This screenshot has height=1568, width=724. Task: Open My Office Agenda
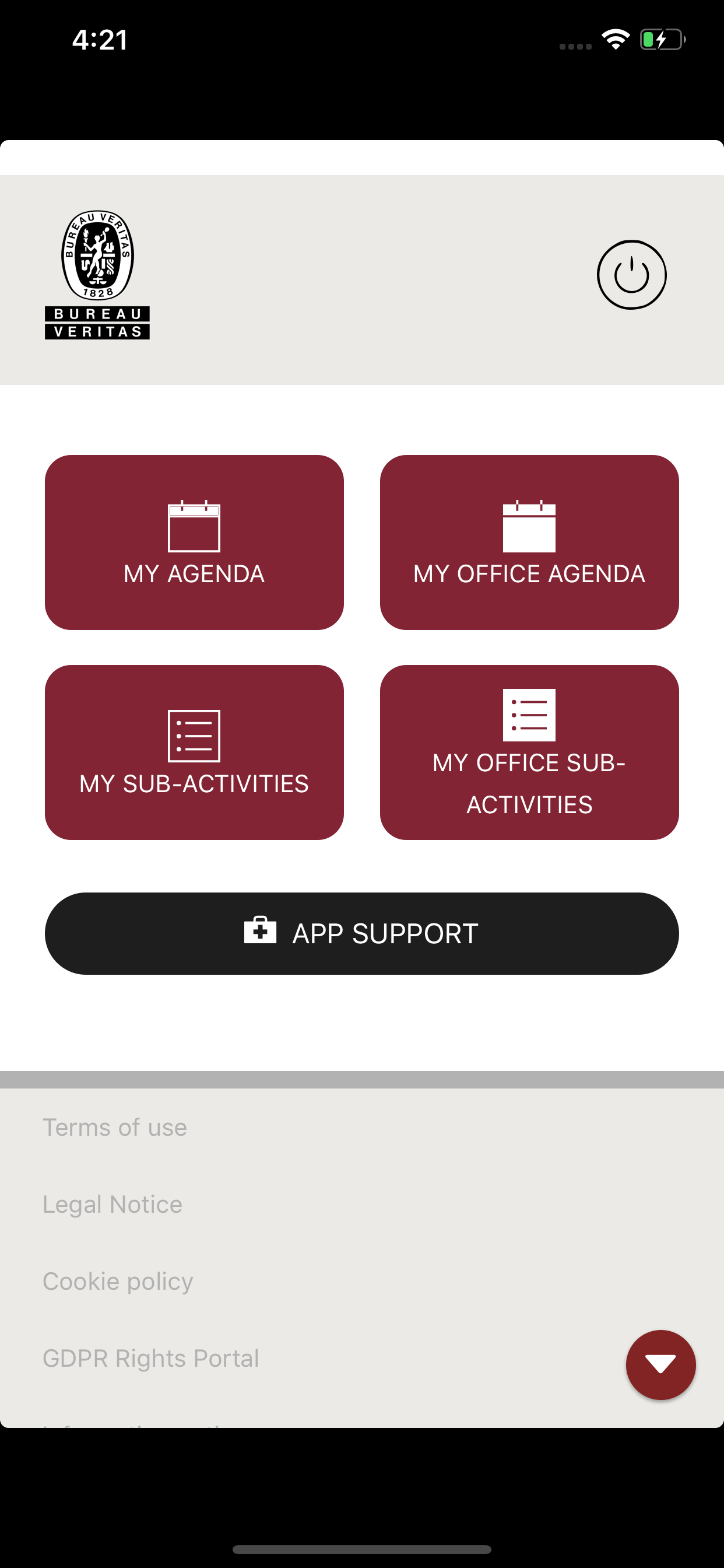click(x=529, y=542)
